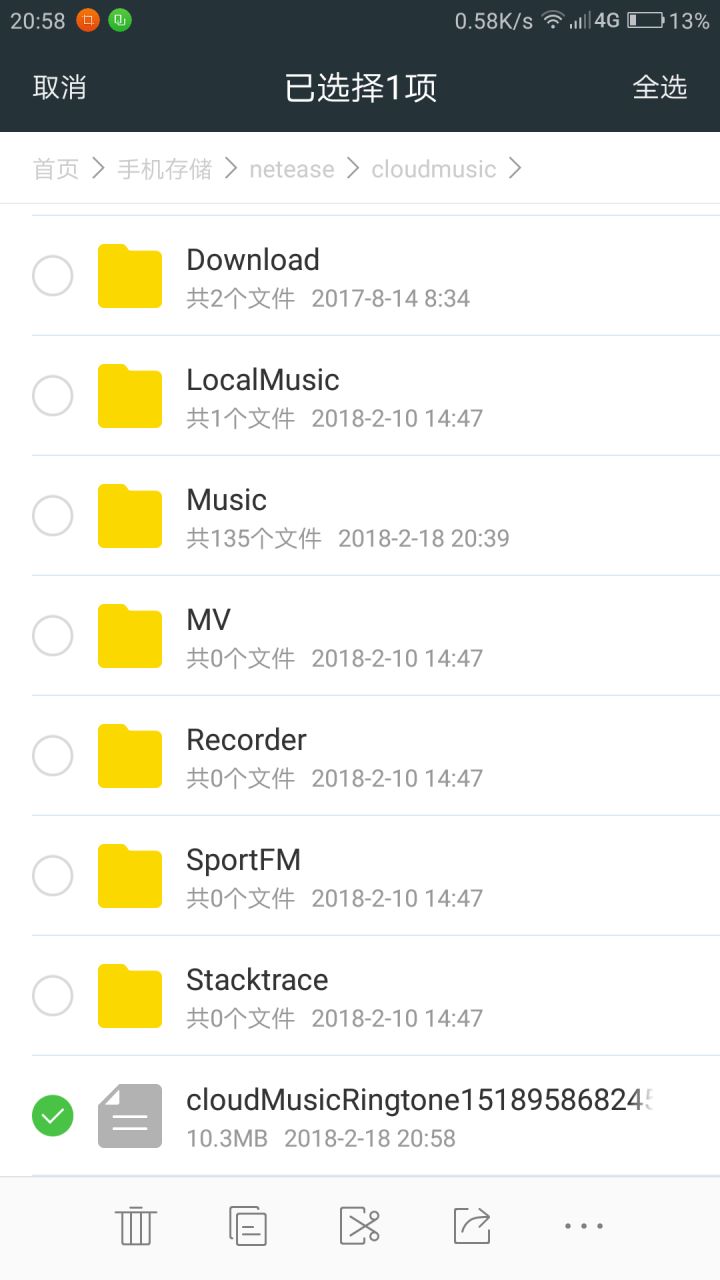Tap 全选 to select all items
Image resolution: width=720 pixels, height=1280 pixels.
pyautogui.click(x=660, y=87)
